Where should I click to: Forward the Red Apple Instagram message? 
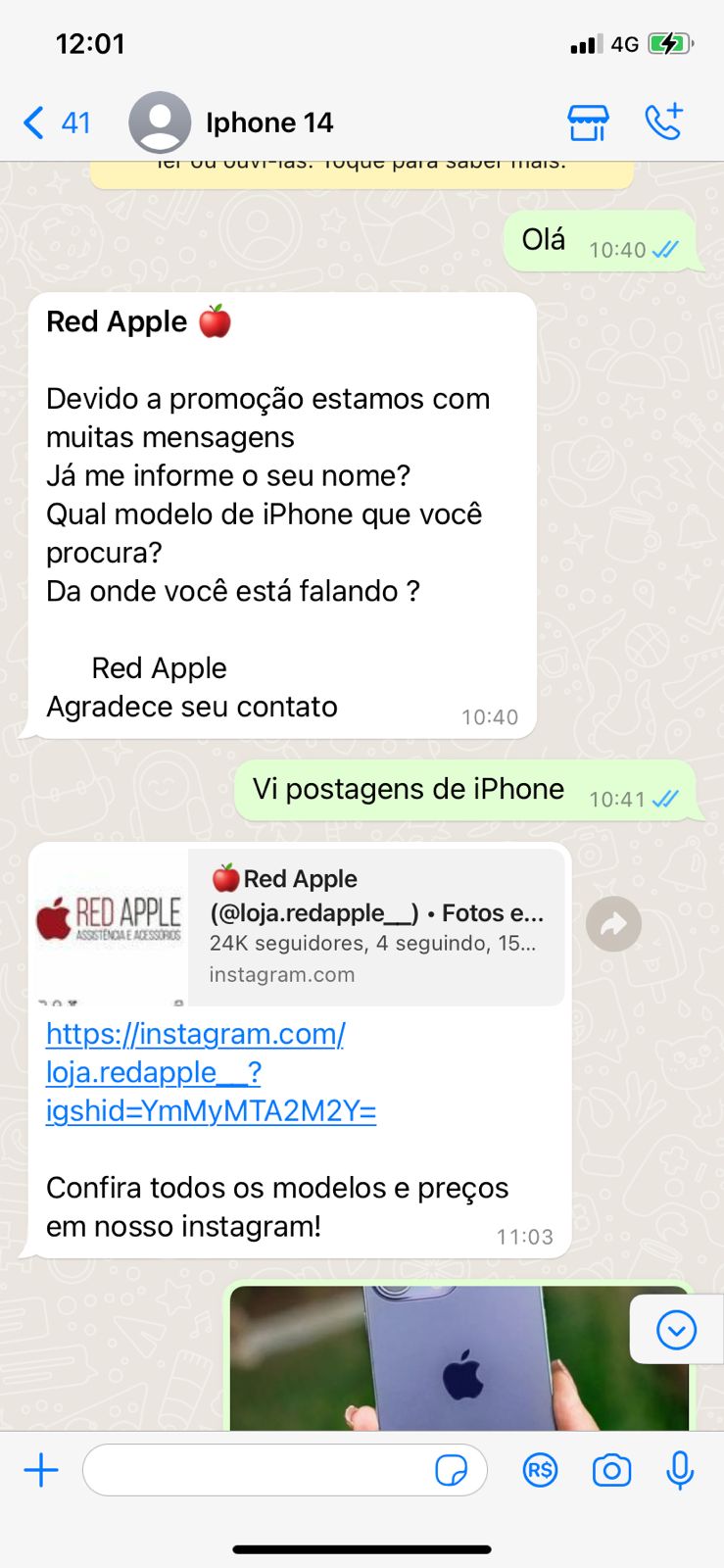[613, 924]
